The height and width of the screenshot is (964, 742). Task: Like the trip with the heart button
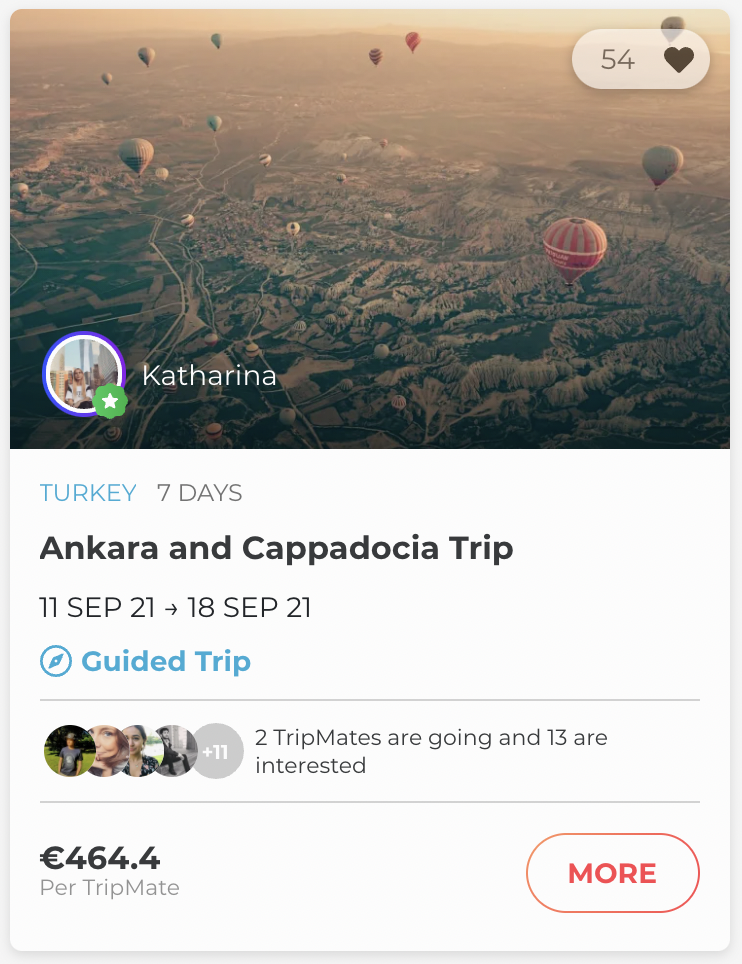click(x=678, y=60)
